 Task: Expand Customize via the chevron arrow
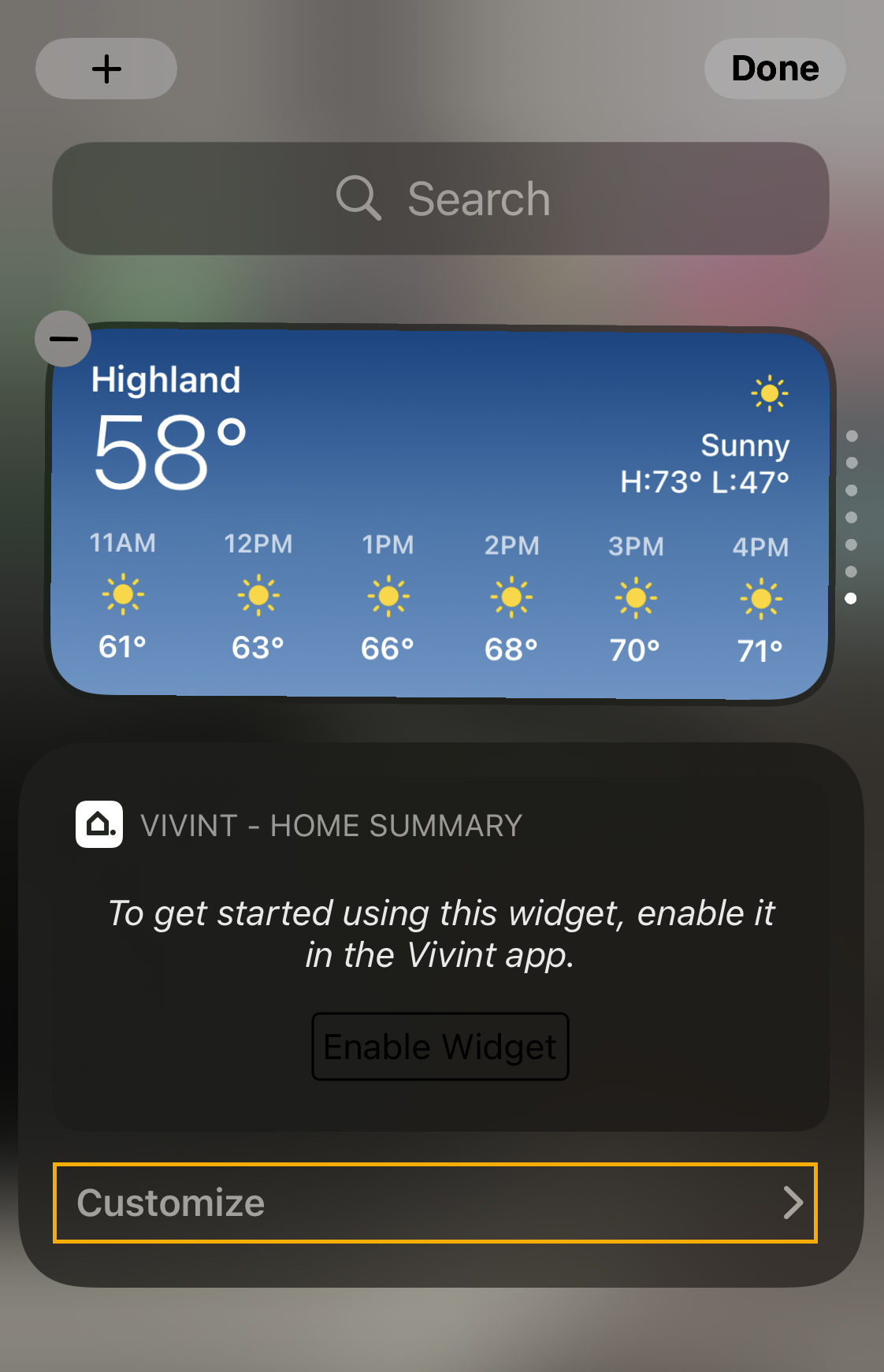793,1203
